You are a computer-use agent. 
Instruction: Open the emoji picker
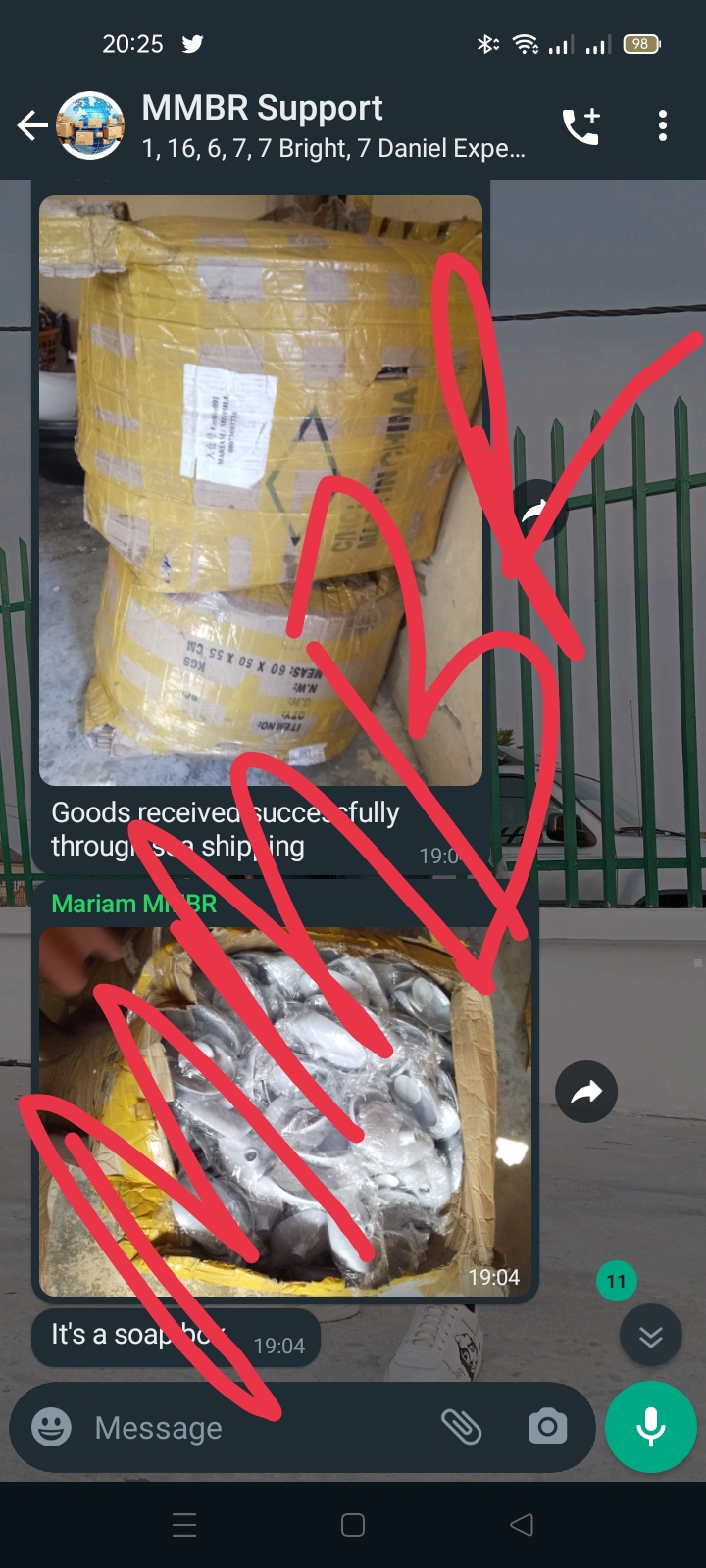pyautogui.click(x=51, y=1427)
